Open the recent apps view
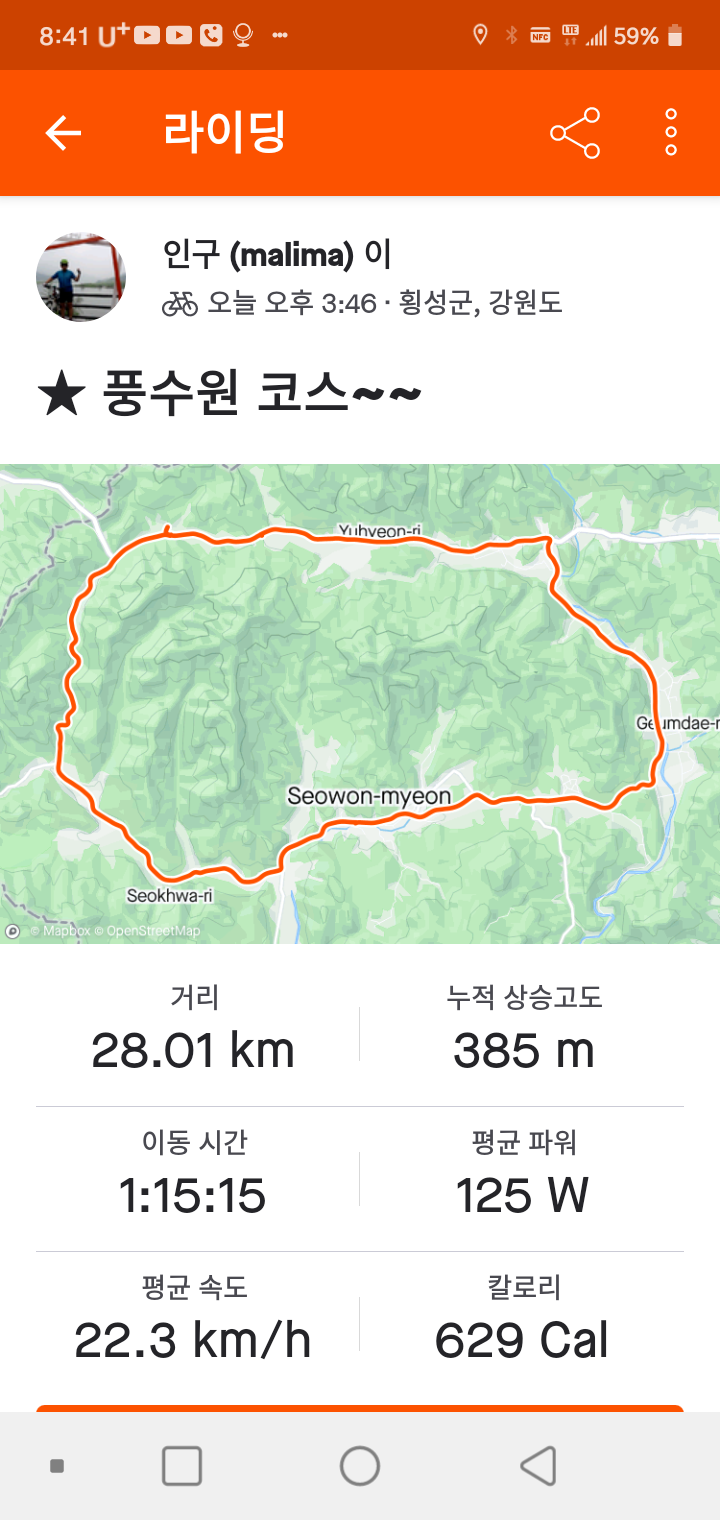The height and width of the screenshot is (1520, 720). (182, 1466)
